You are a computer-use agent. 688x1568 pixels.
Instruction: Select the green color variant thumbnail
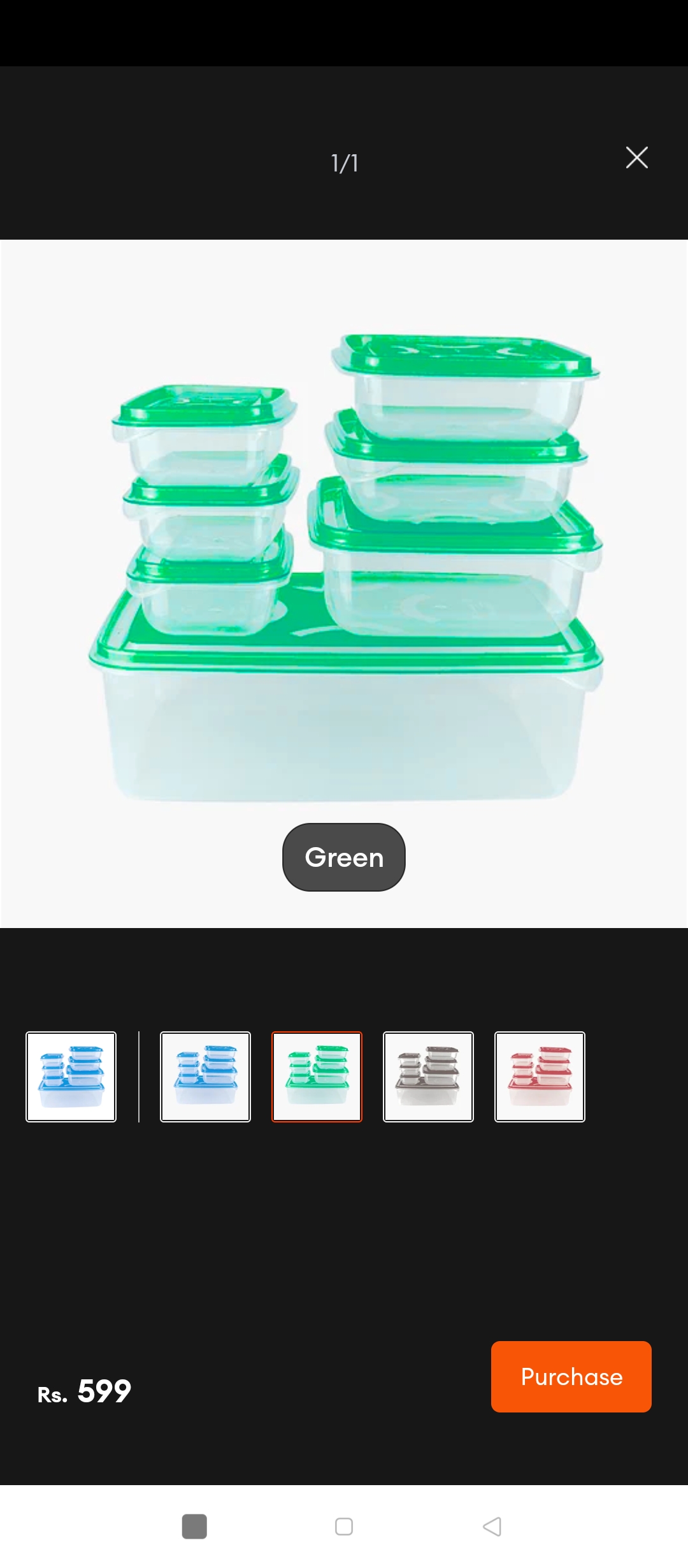point(317,1077)
